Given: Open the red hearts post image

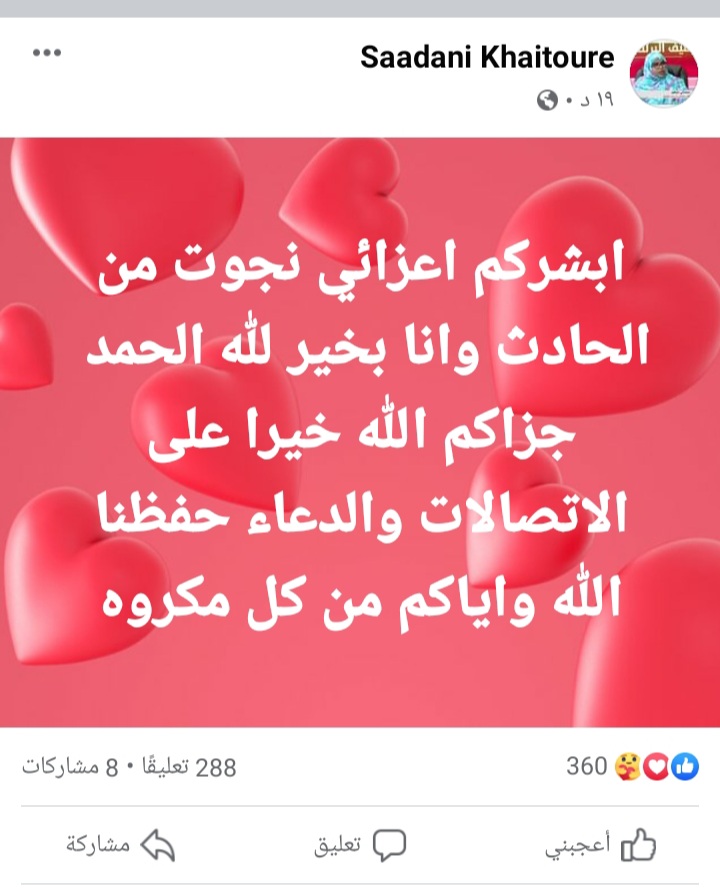Looking at the screenshot, I should click(360, 432).
